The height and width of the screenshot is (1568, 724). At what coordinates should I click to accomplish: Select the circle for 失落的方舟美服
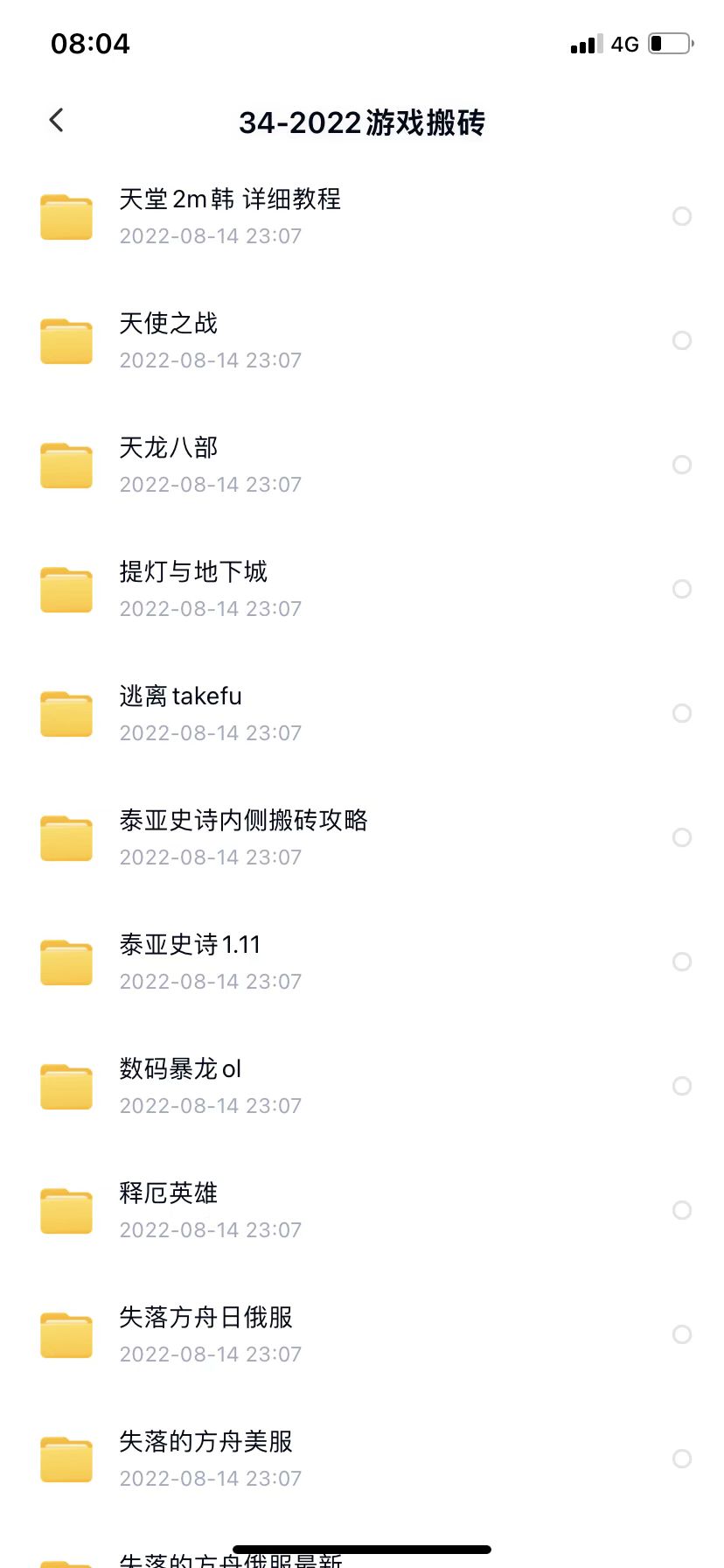click(x=682, y=1459)
